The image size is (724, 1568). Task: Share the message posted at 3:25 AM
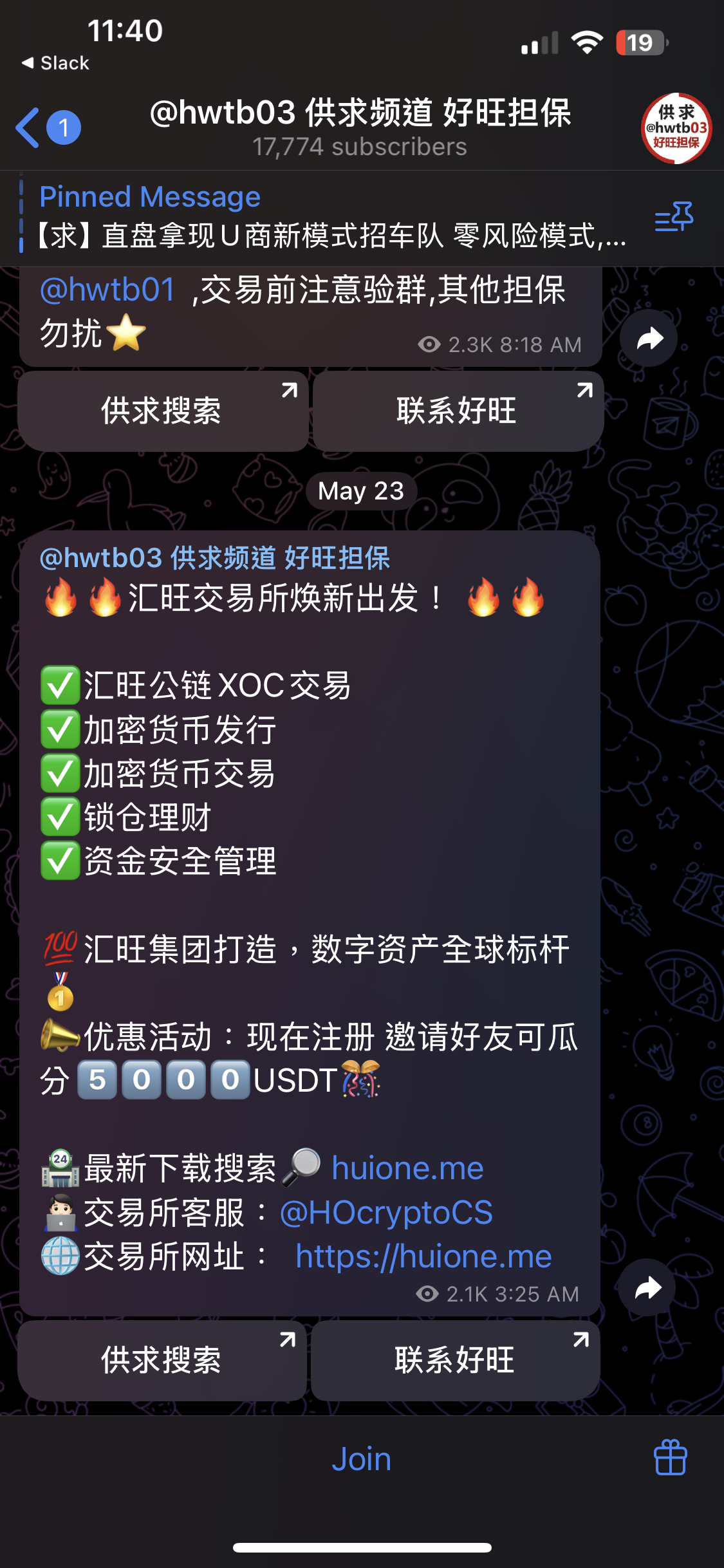coord(647,1287)
